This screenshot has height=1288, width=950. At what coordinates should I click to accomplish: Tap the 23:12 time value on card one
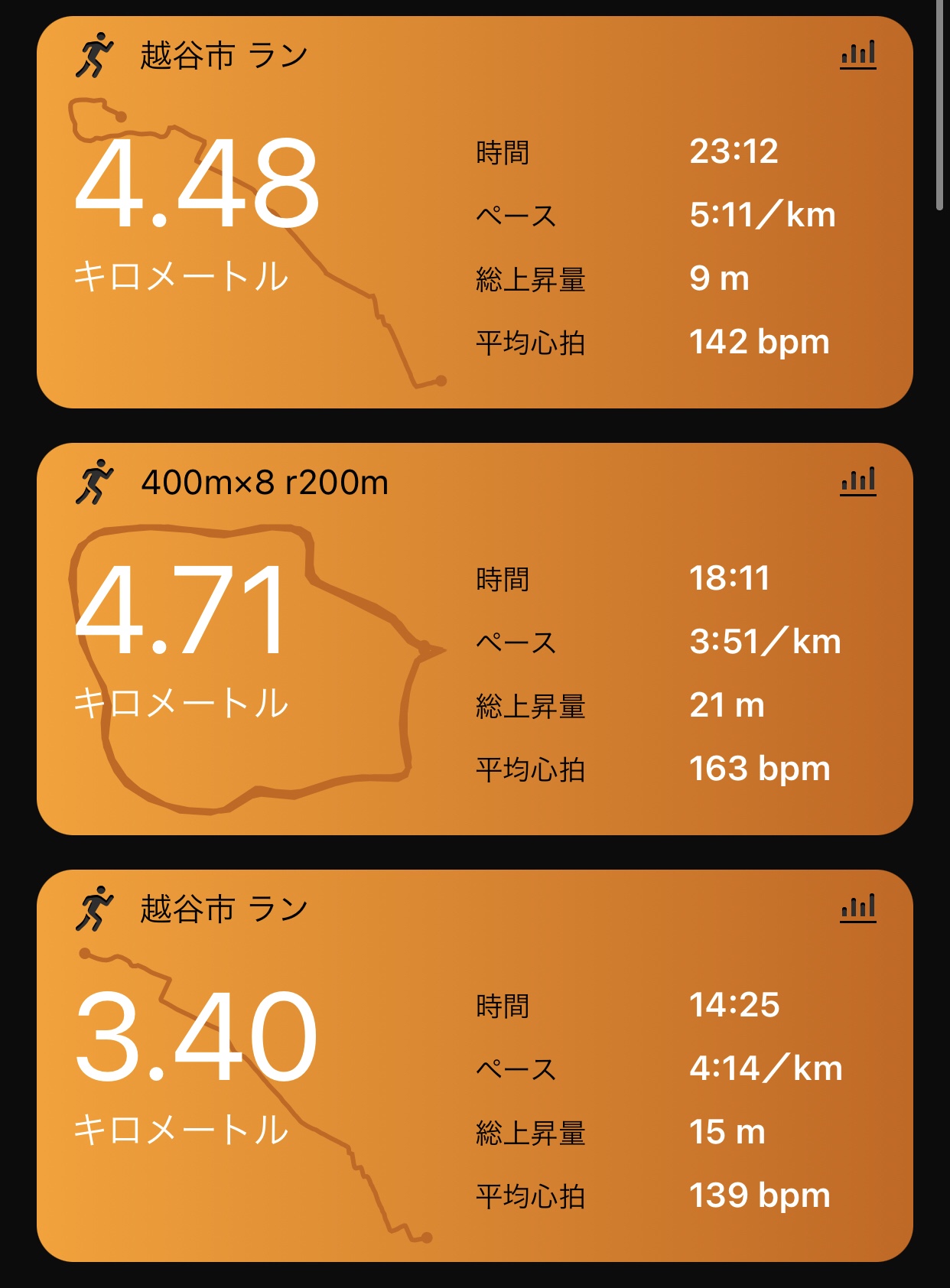[x=736, y=151]
